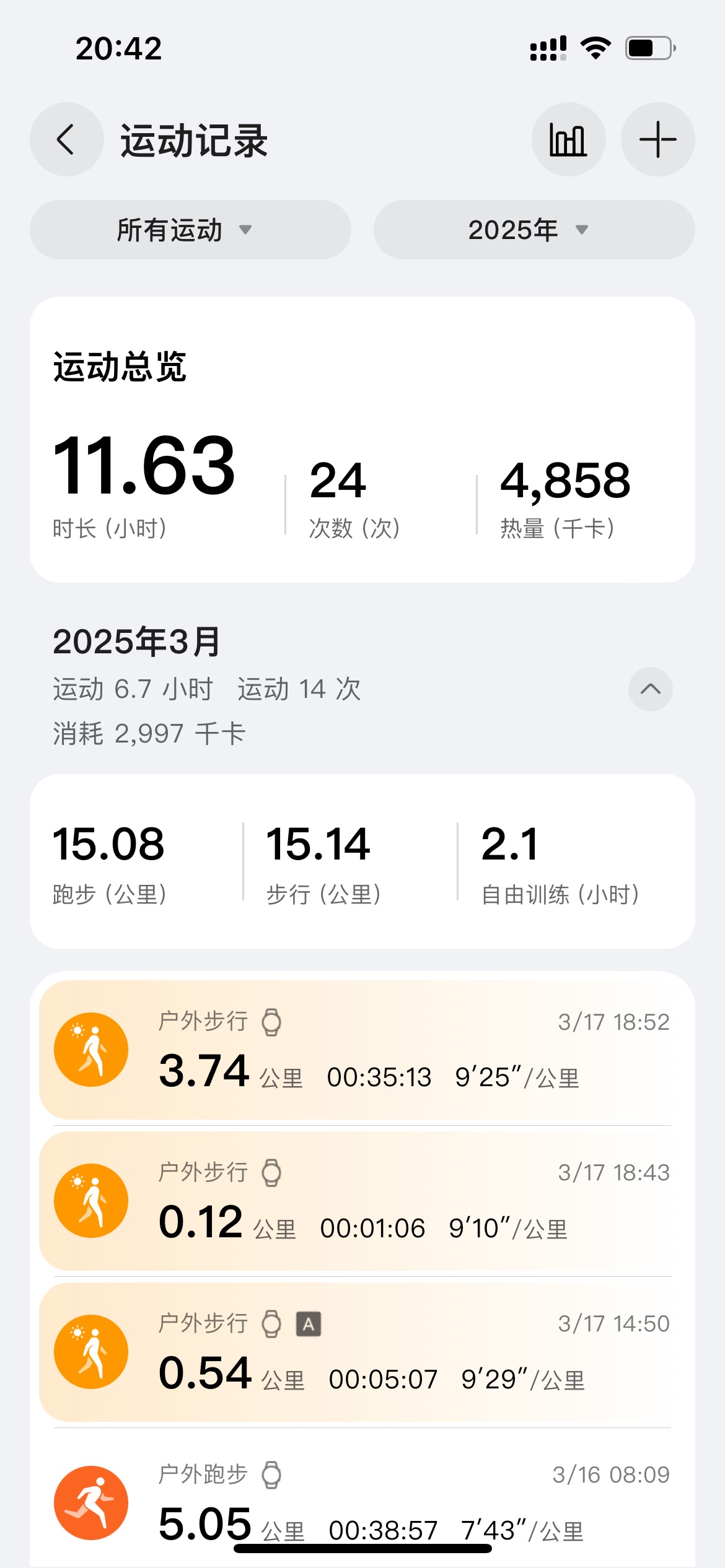
Task: Collapse the 2025年3月 section
Action: [x=651, y=689]
